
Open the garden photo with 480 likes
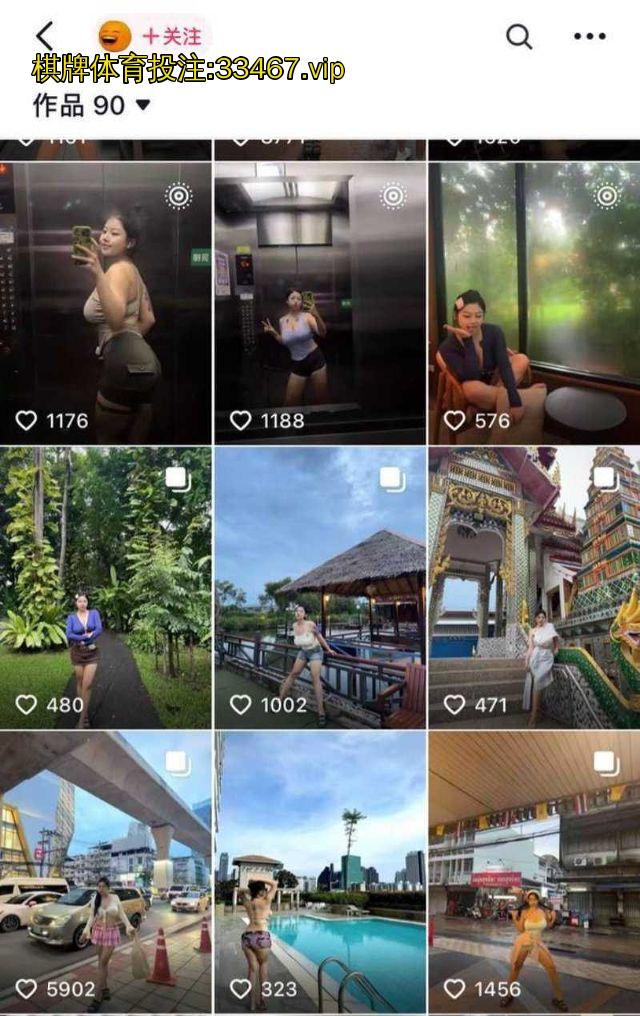click(106, 587)
